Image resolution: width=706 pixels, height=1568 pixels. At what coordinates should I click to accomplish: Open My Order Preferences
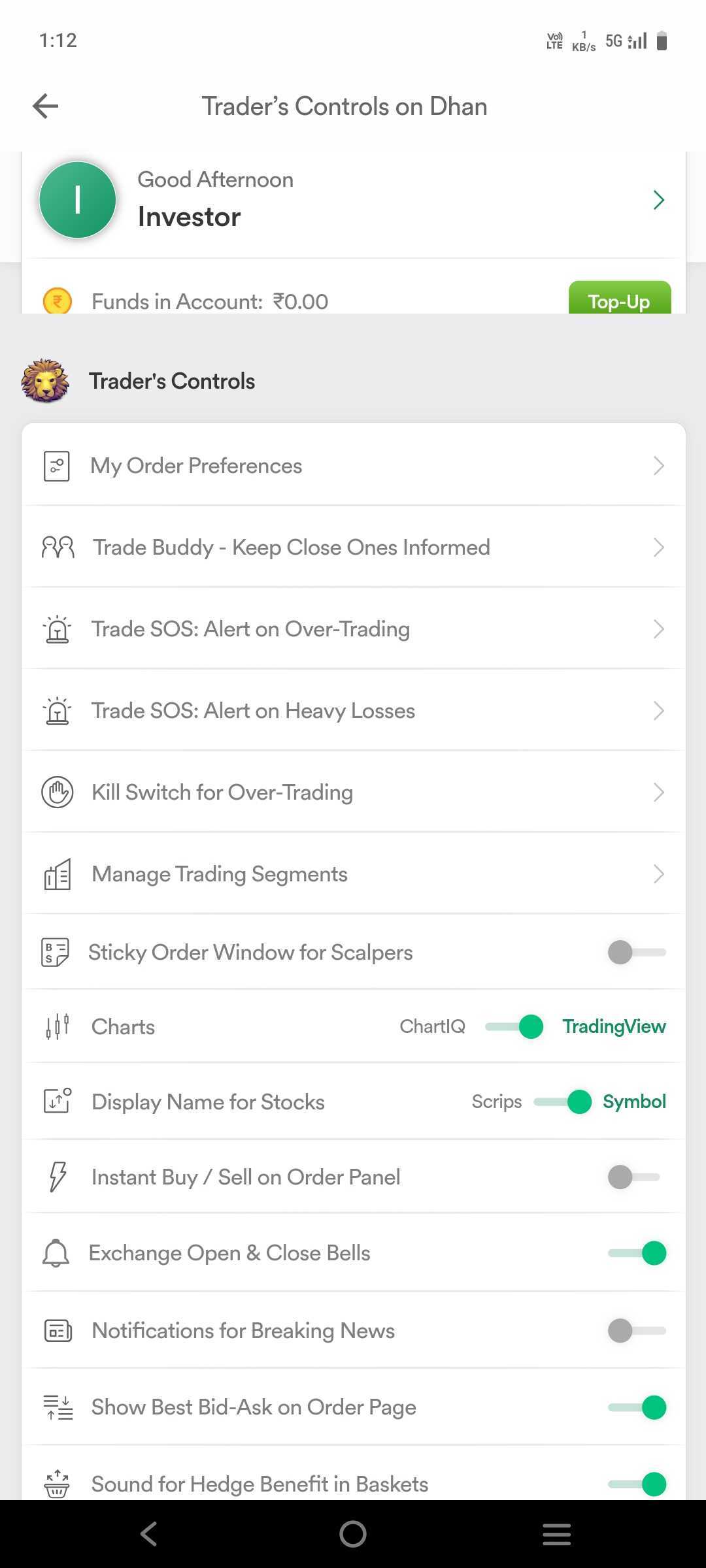[x=353, y=465]
